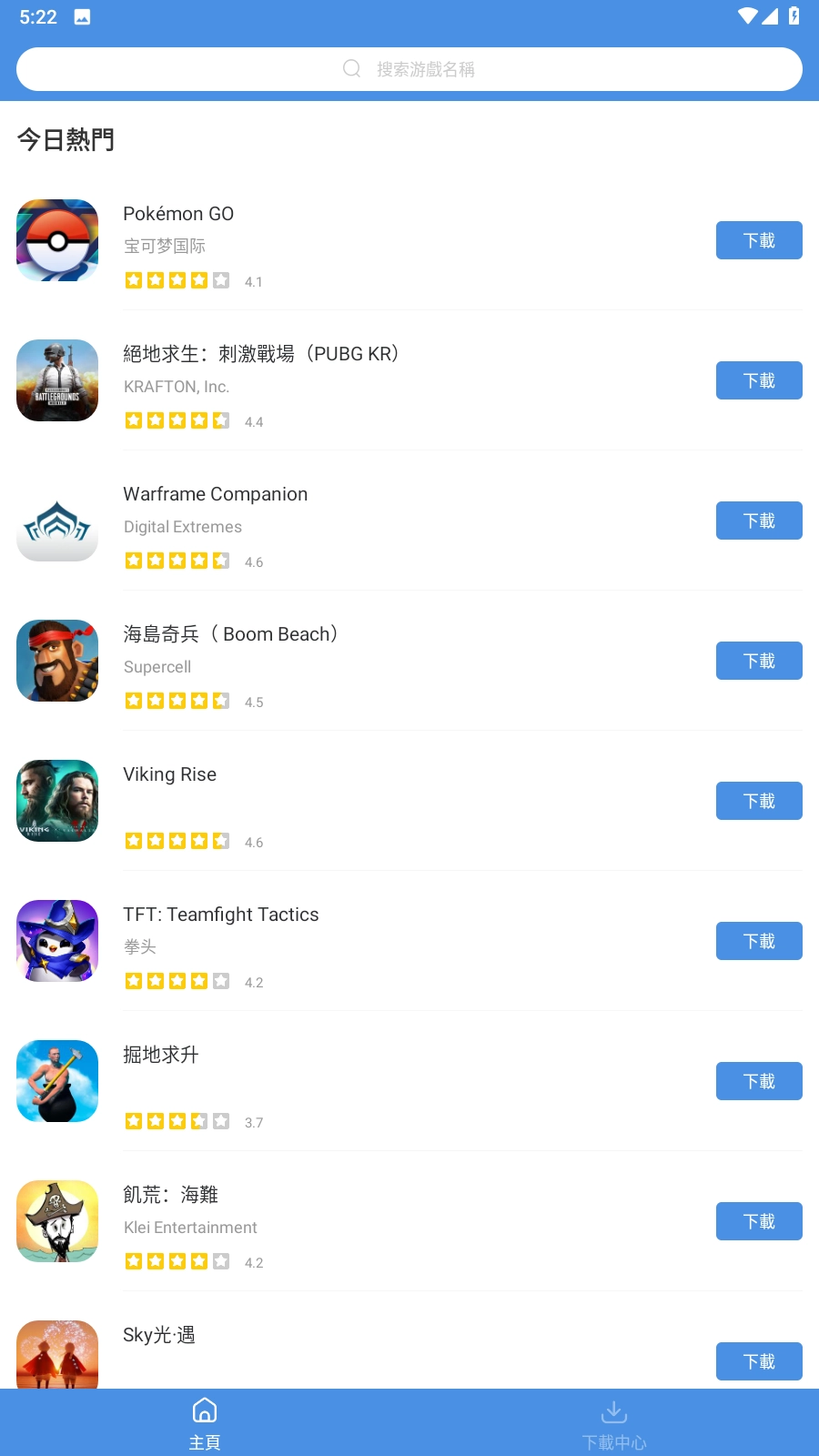
Task: Click the star rating of 掘地求升
Action: (177, 1120)
